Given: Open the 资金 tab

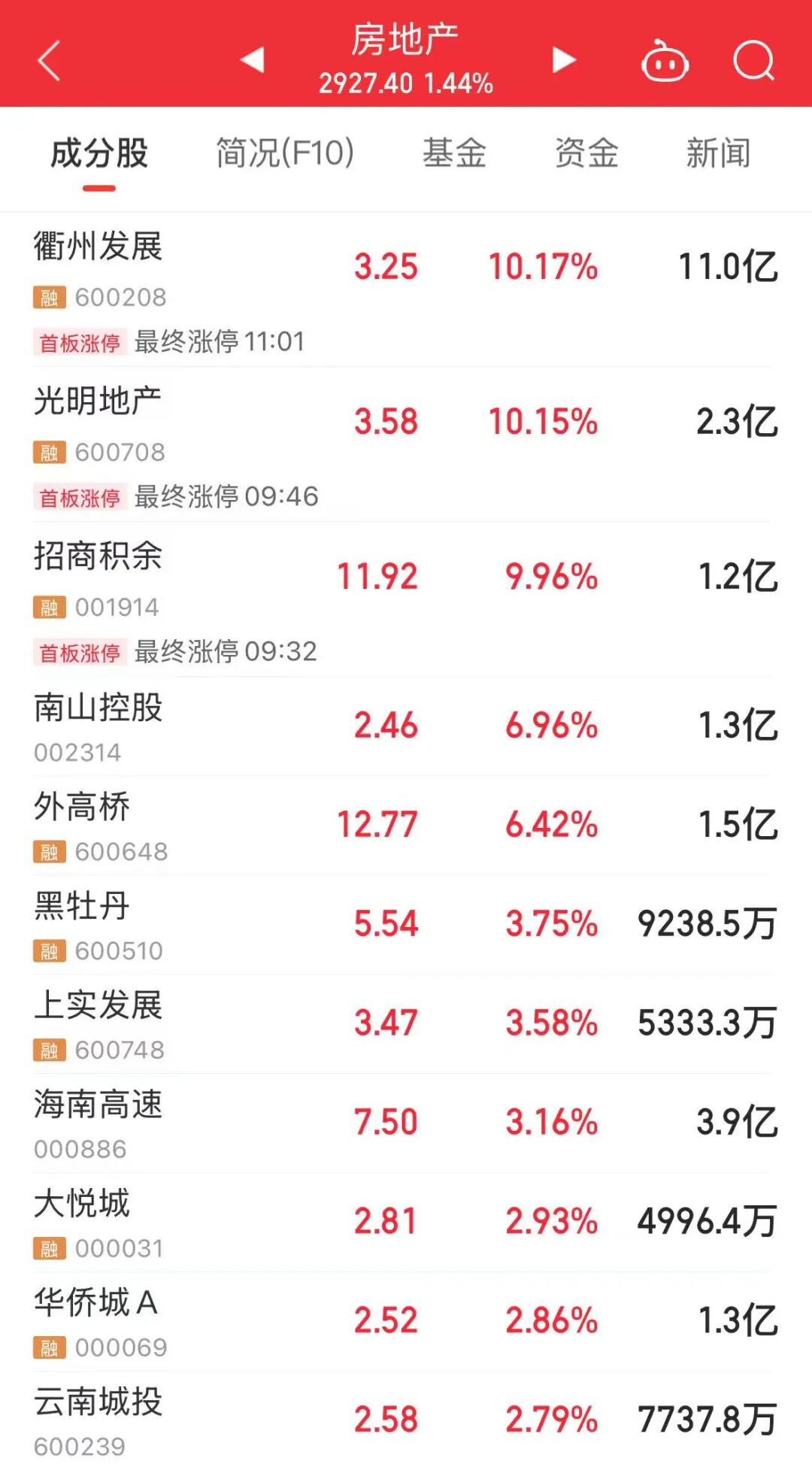Looking at the screenshot, I should pyautogui.click(x=586, y=153).
